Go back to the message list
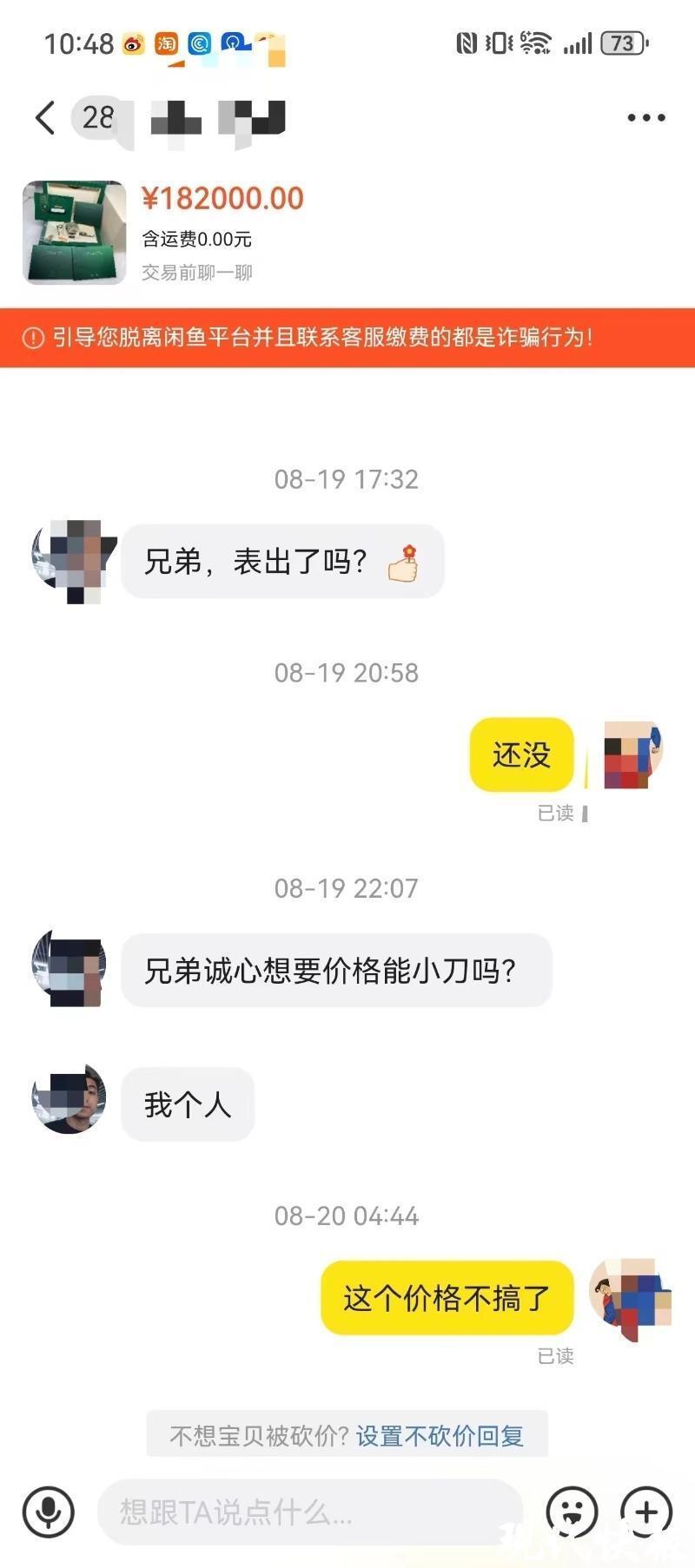Screen dimensions: 695x1568 tap(45, 117)
